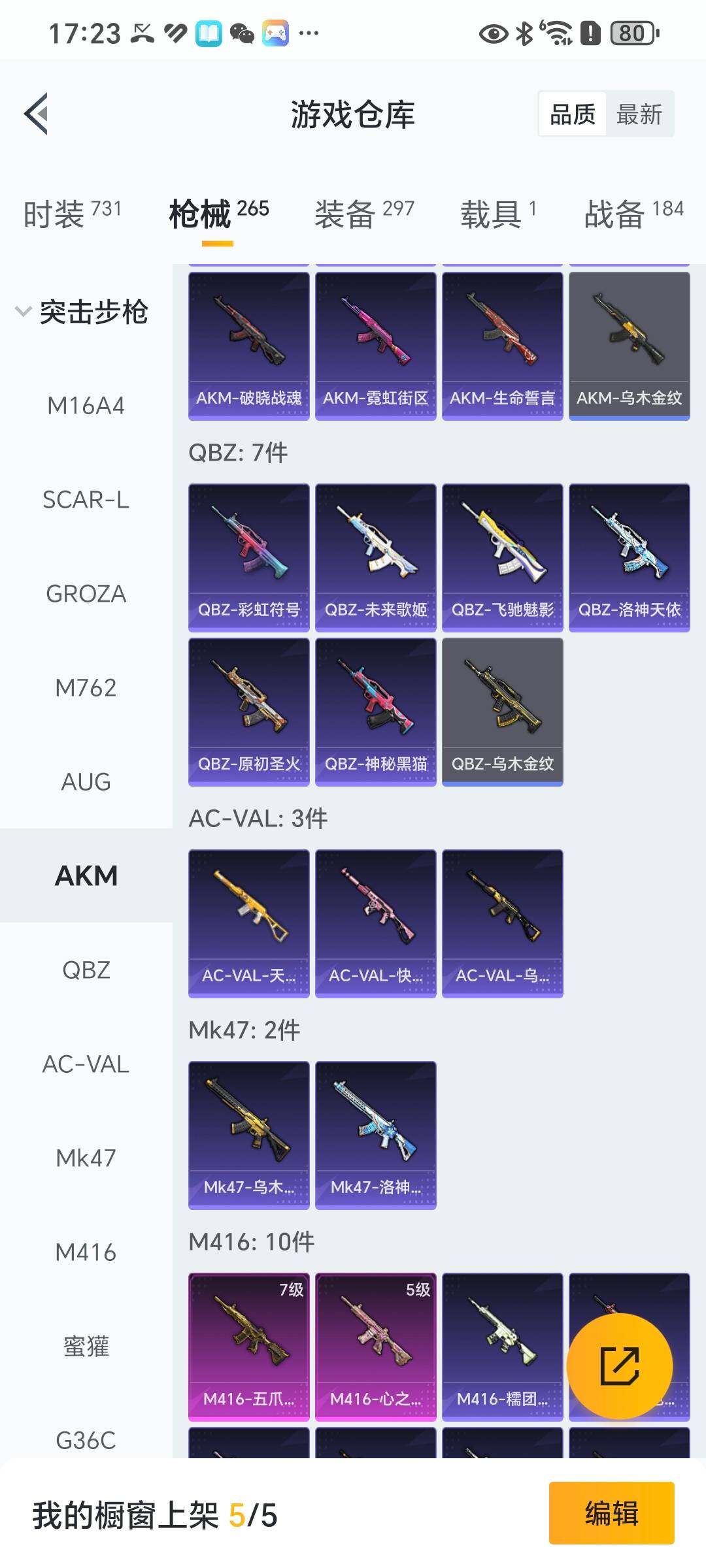This screenshot has height=1568, width=706.
Task: Tap the 编辑 button
Action: 611,1513
